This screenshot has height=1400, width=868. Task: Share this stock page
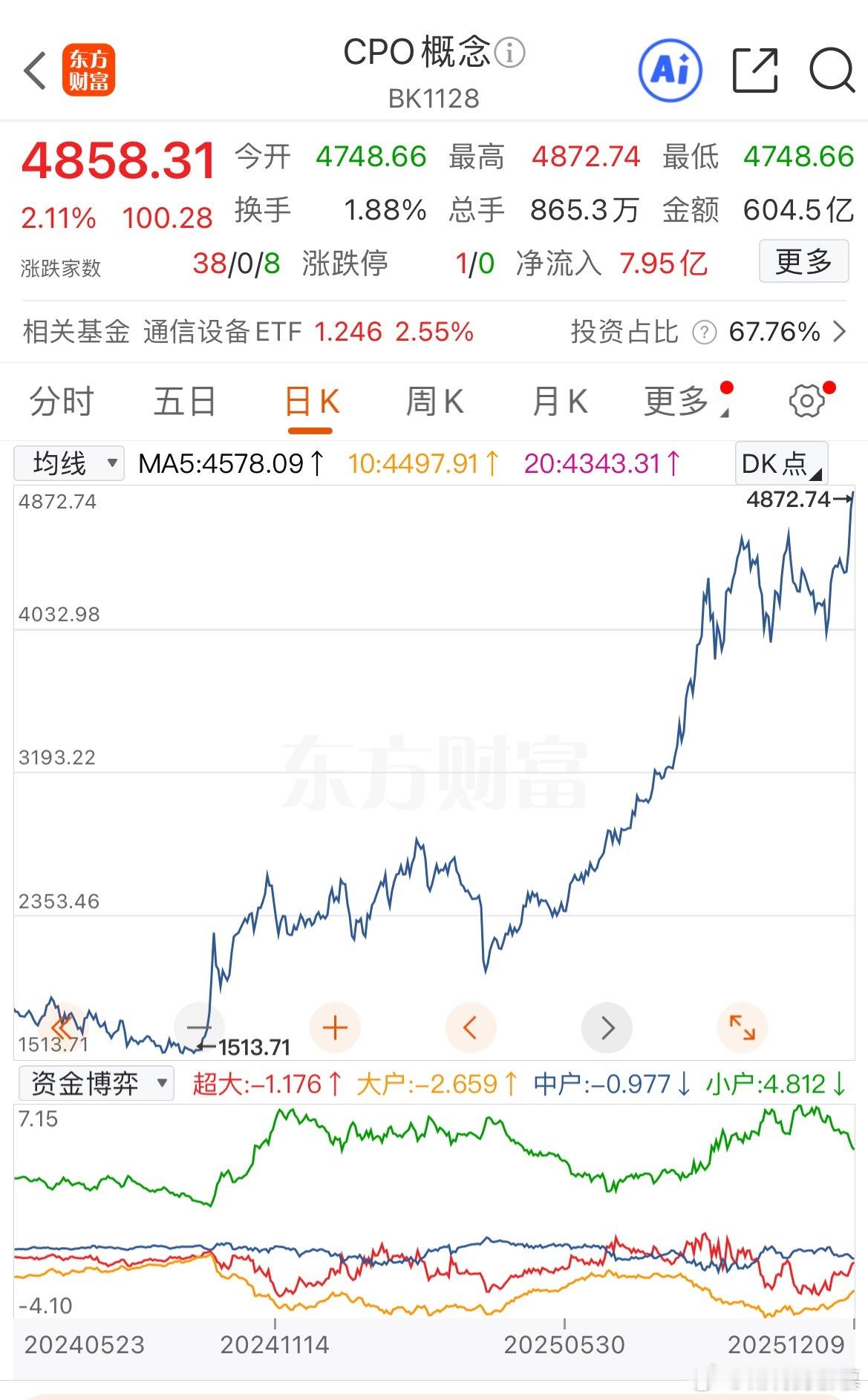pyautogui.click(x=754, y=69)
